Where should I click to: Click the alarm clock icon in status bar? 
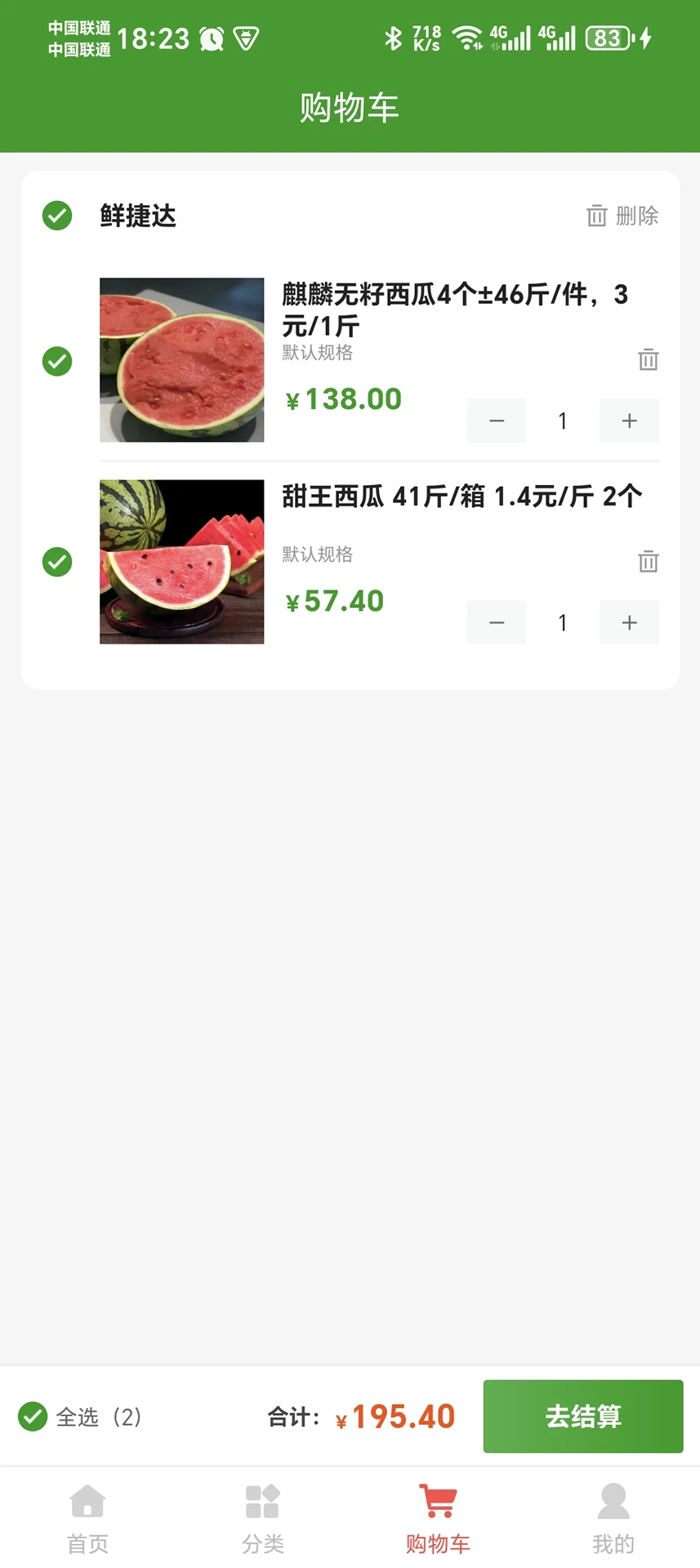(211, 38)
